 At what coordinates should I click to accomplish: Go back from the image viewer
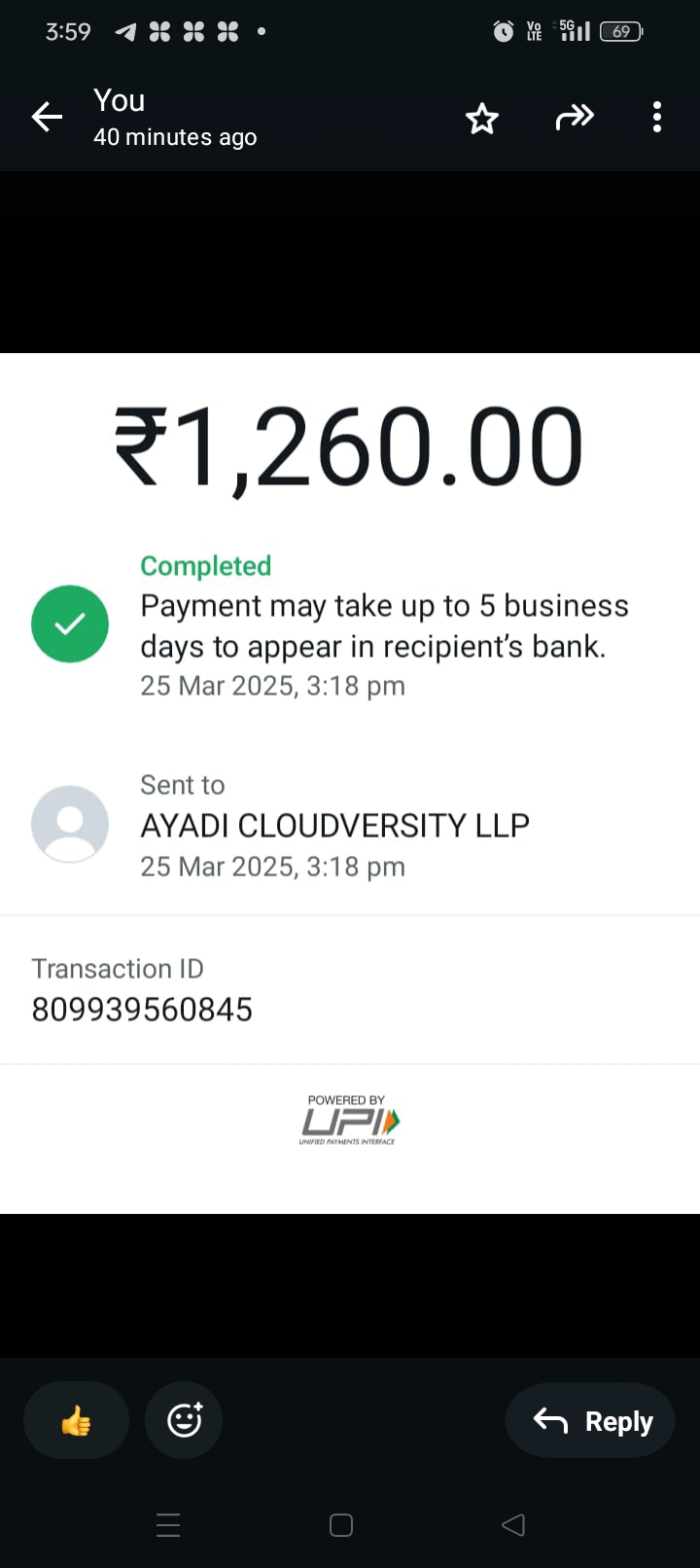(x=47, y=118)
